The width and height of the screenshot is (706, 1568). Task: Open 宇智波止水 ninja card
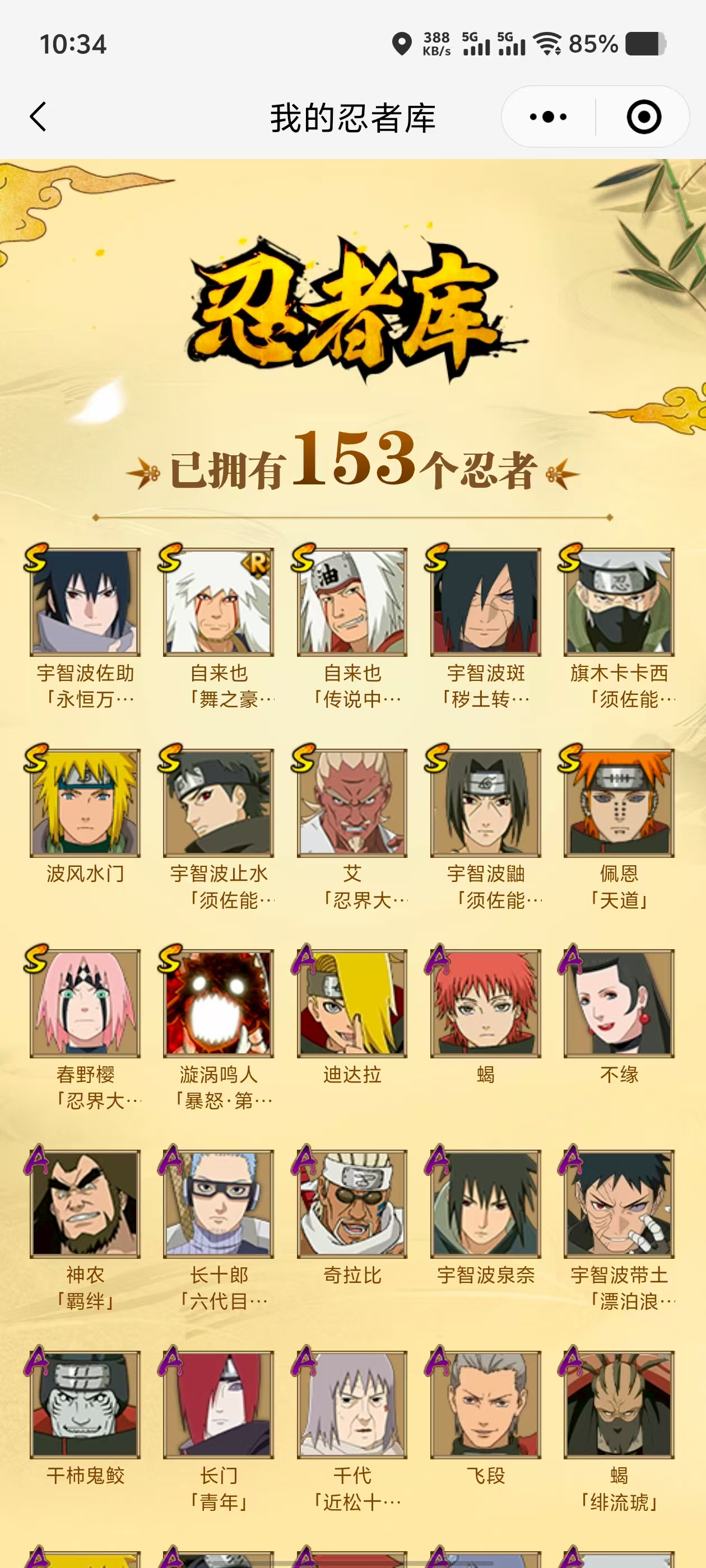point(219,802)
